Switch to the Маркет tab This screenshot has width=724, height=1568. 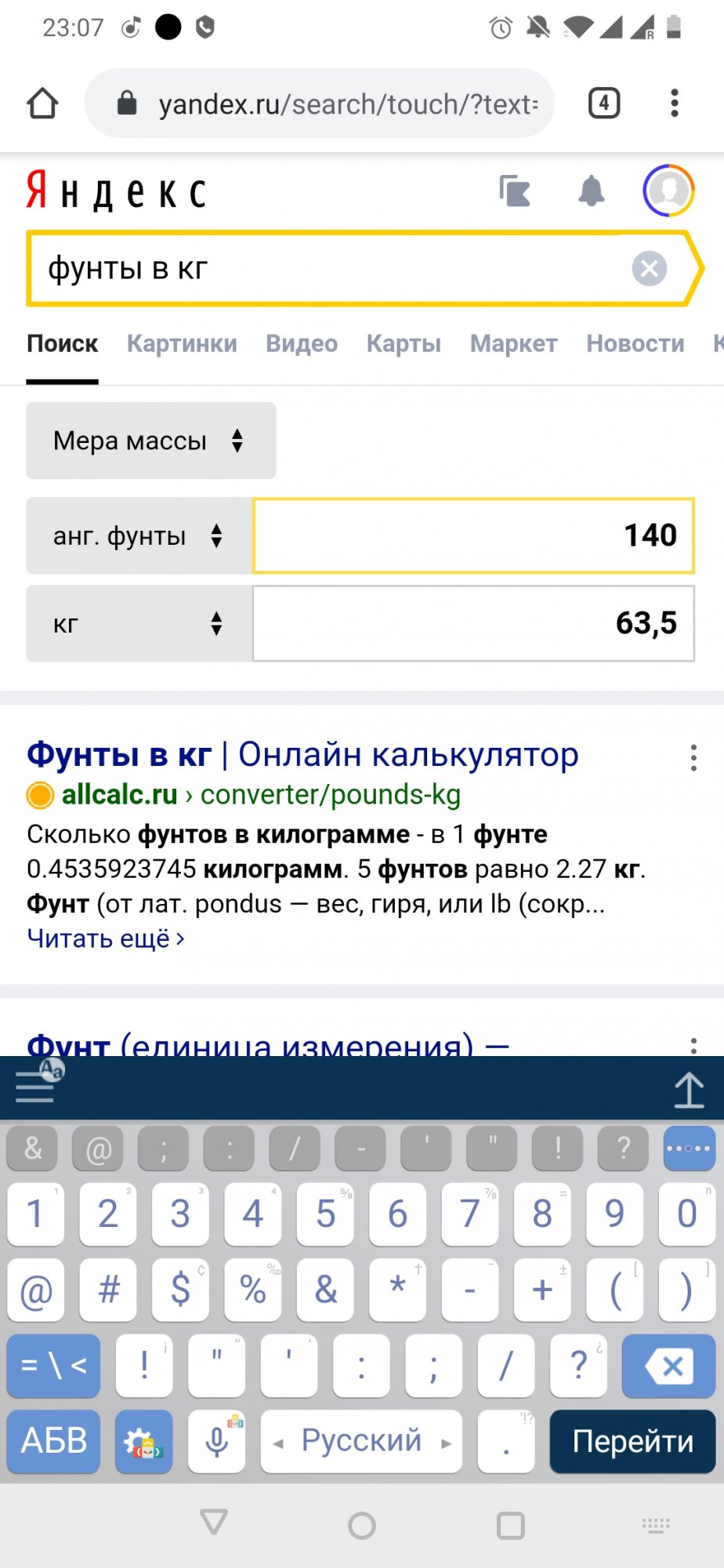coord(513,343)
